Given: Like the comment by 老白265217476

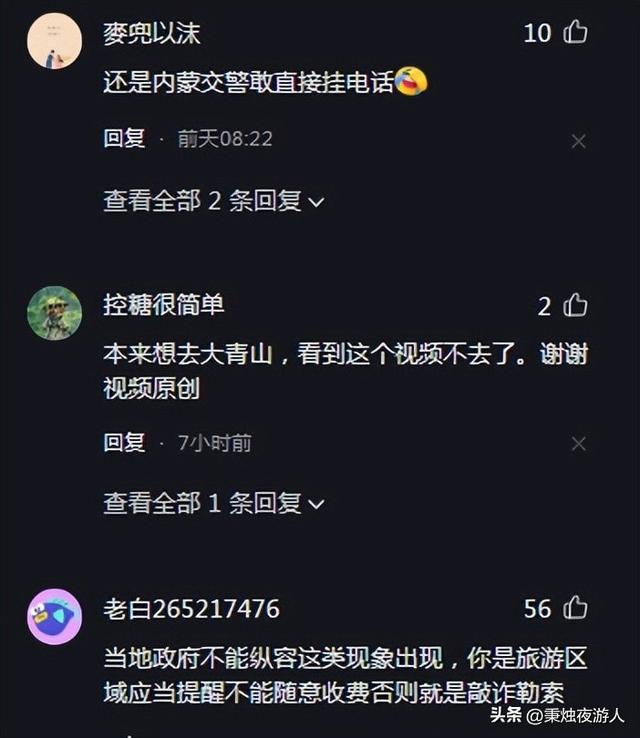Looking at the screenshot, I should [576, 607].
